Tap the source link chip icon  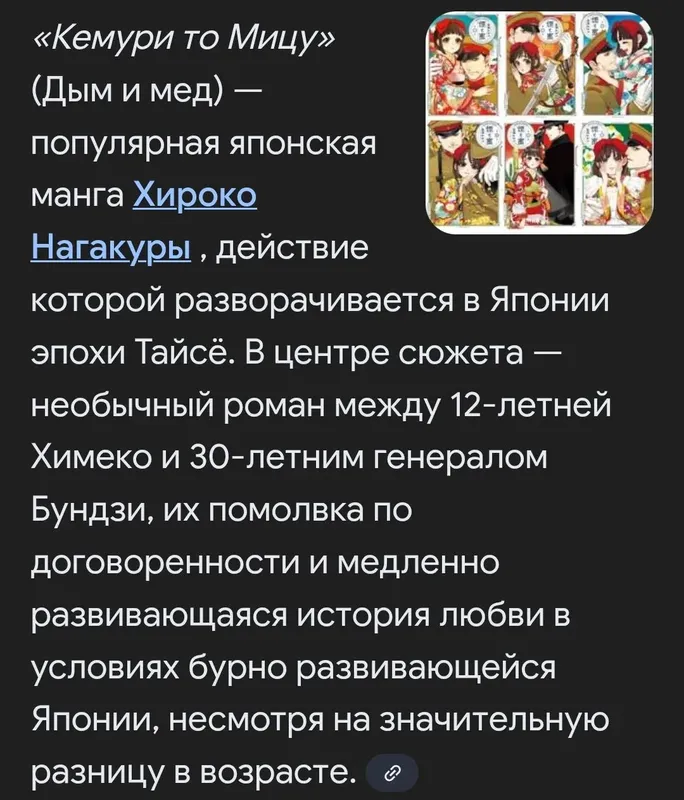394,771
